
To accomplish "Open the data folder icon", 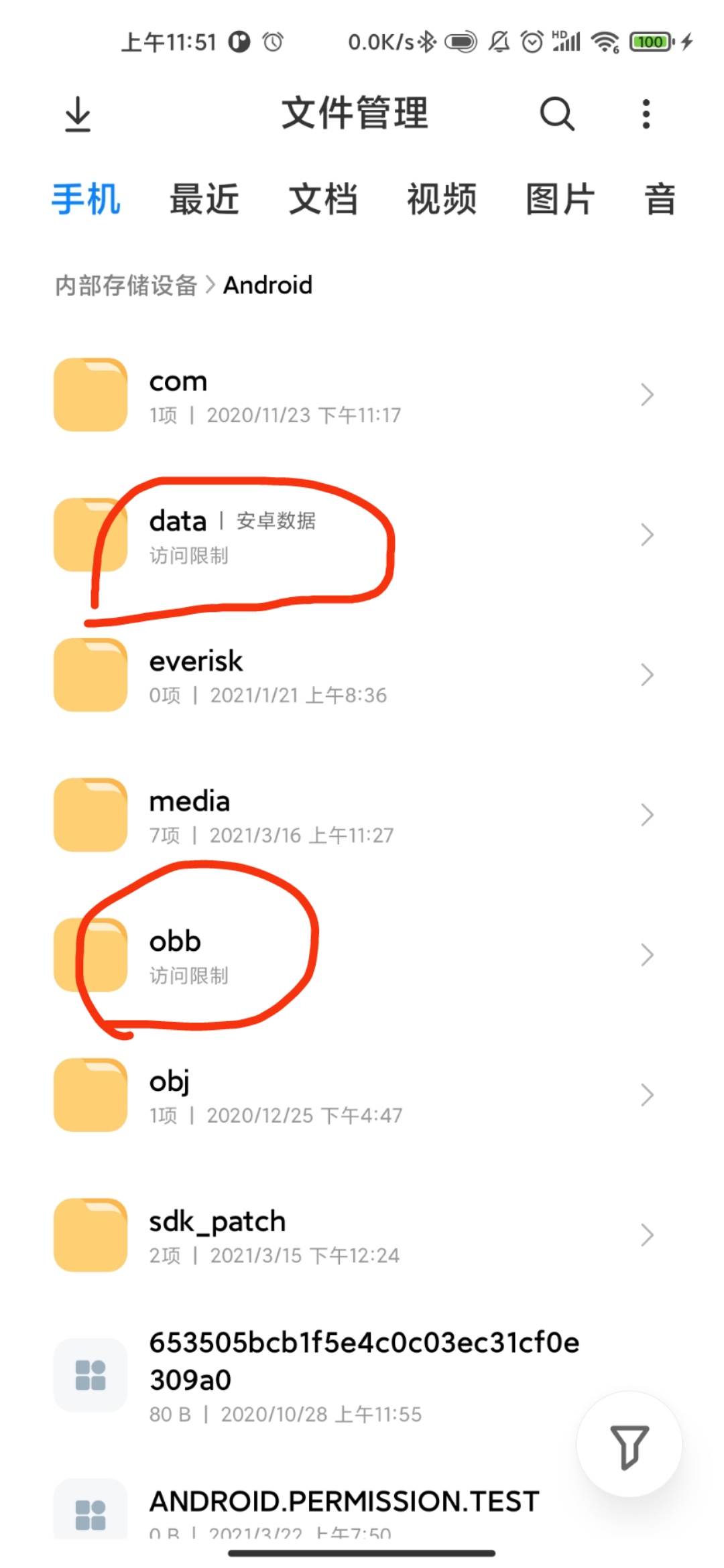I will 90,534.
